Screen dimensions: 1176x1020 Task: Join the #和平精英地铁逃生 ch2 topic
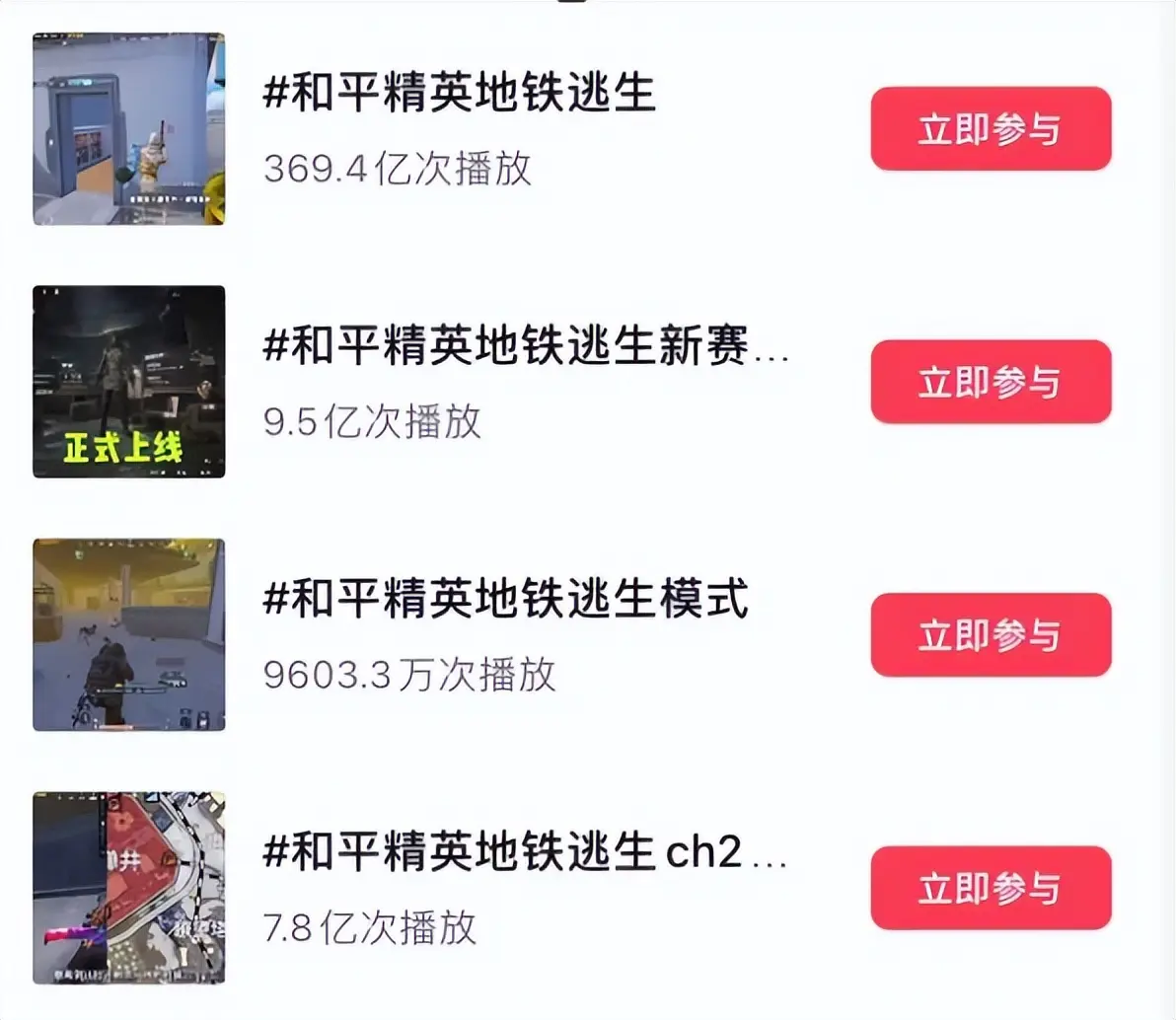(x=991, y=888)
